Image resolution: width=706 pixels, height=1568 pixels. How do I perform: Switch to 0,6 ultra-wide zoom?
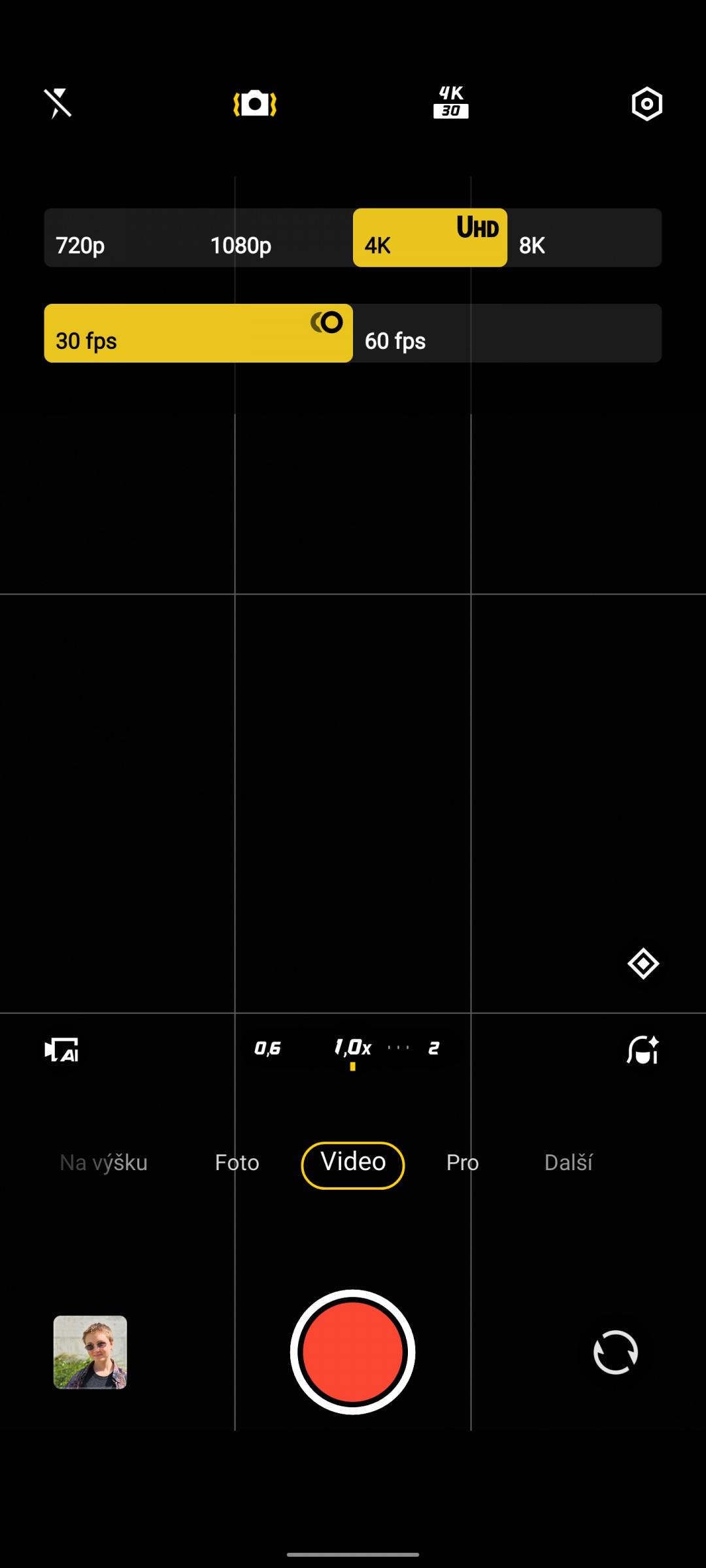[267, 1049]
